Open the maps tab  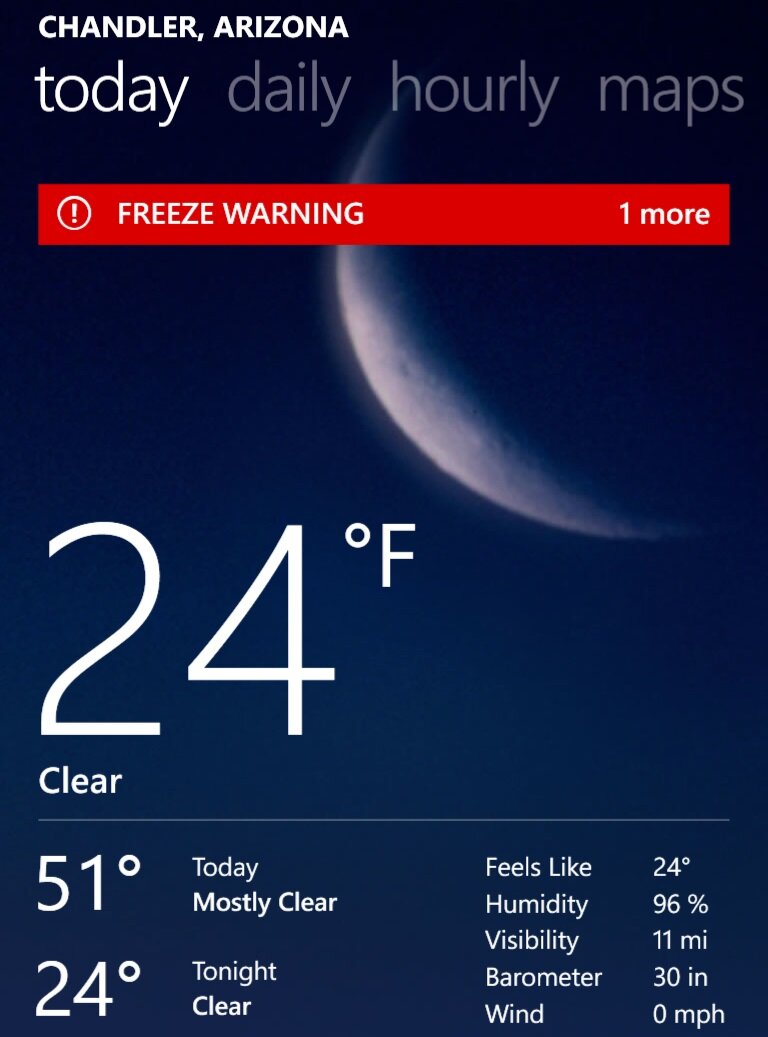pyautogui.click(x=670, y=93)
